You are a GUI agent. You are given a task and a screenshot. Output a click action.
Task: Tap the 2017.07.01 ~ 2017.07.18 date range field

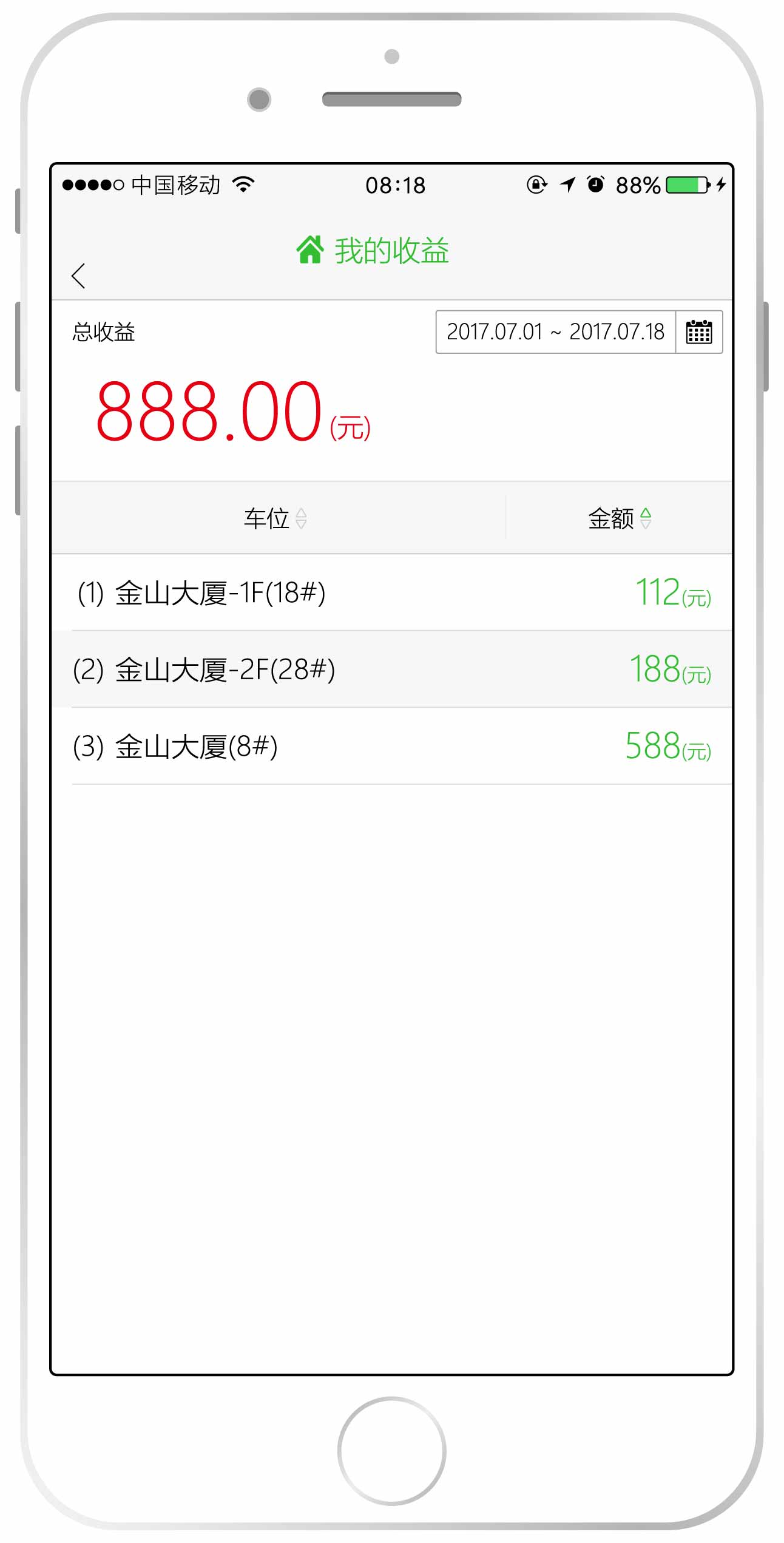[555, 332]
